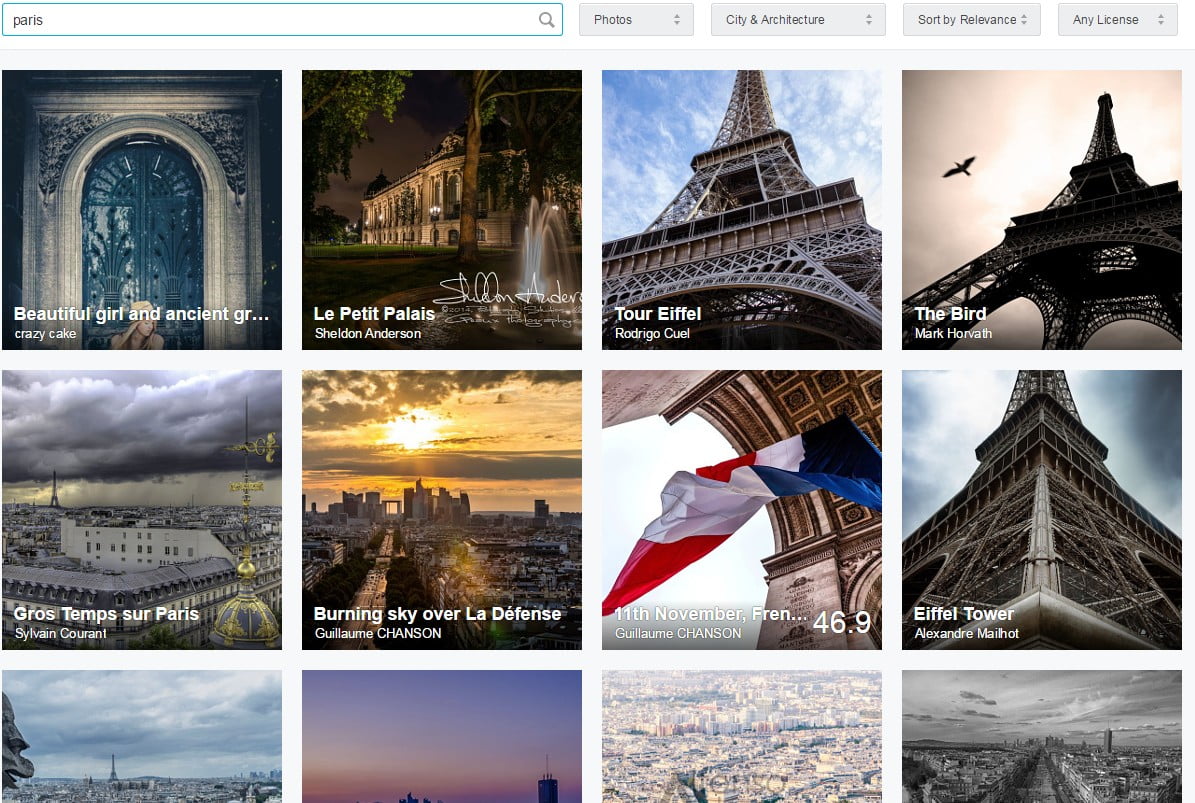The width and height of the screenshot is (1195, 803).
Task: Open Tour Eiffel photo by Rodrigo Cuel
Action: [x=742, y=210]
